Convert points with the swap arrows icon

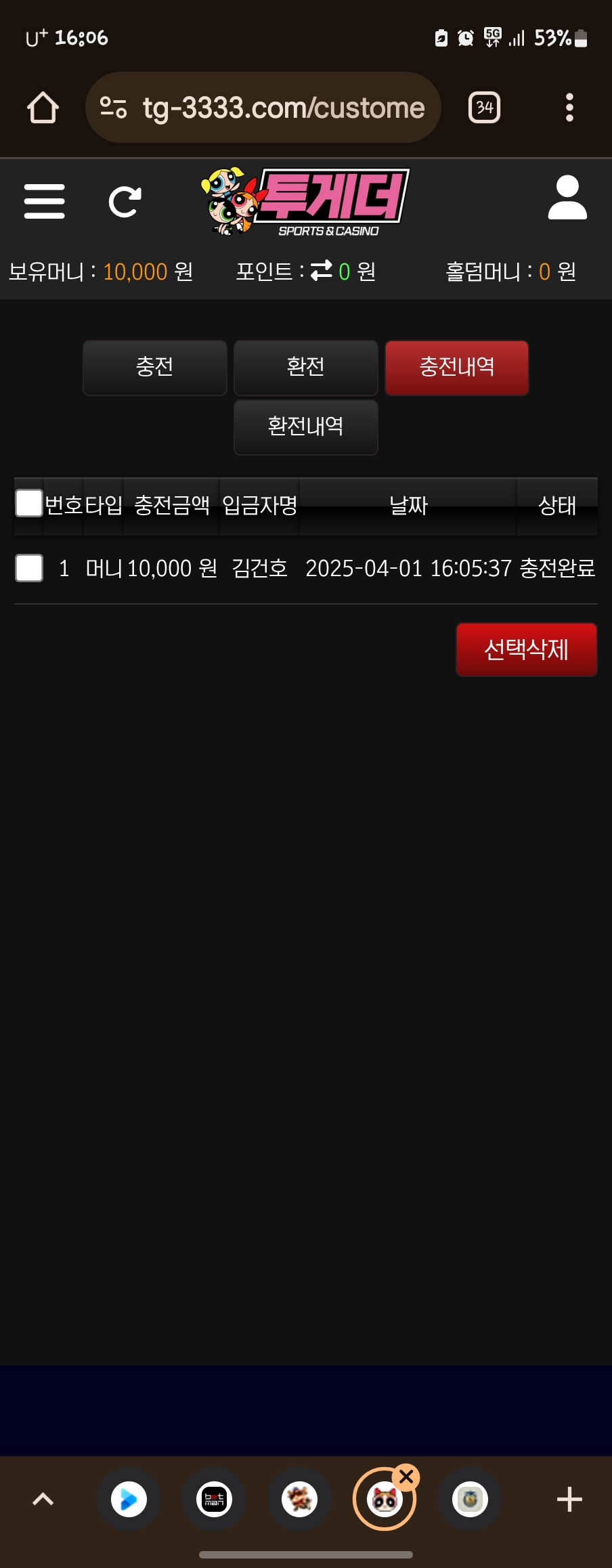coord(321,270)
